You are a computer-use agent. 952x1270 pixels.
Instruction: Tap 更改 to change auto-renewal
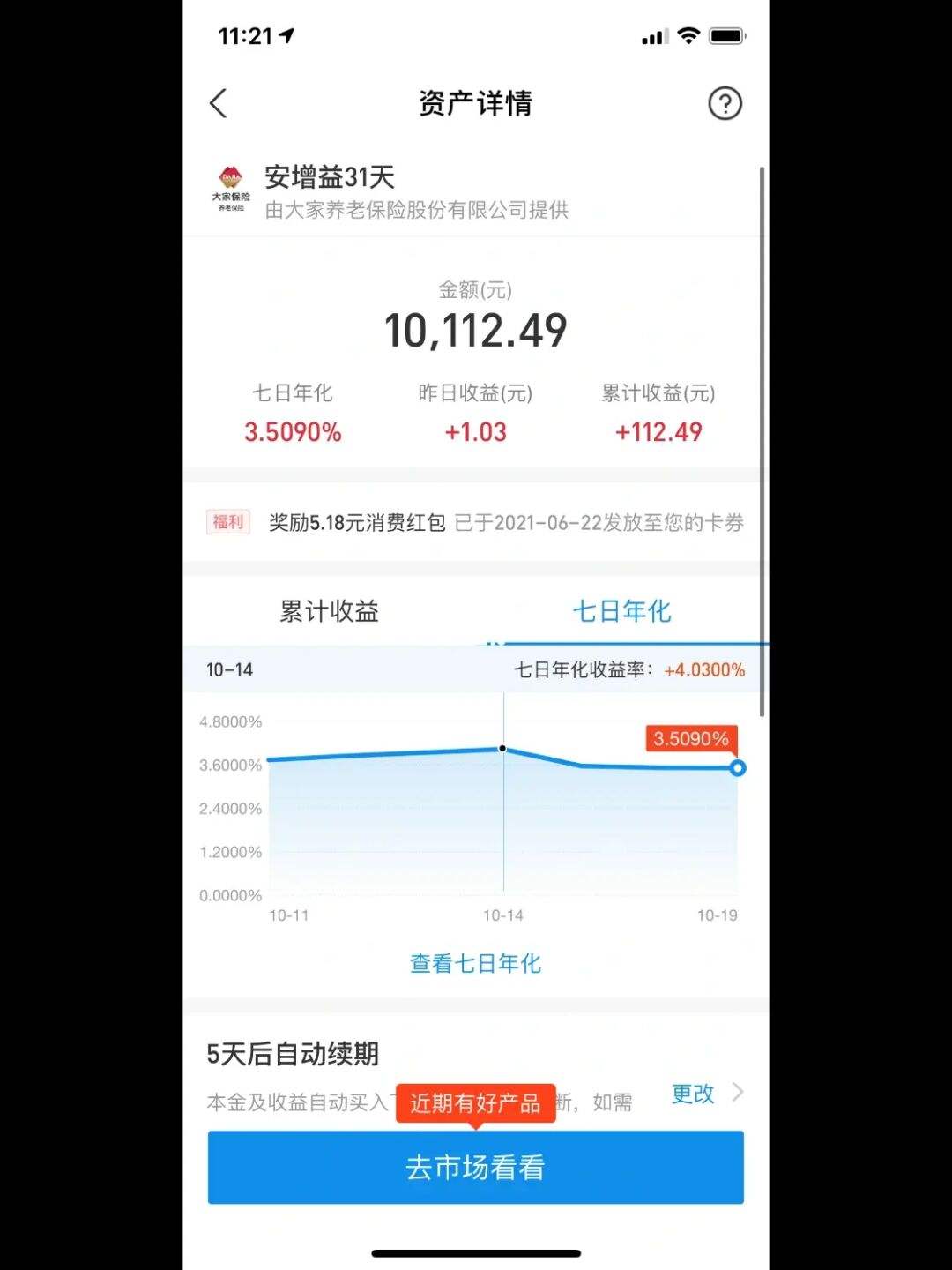tap(694, 1094)
